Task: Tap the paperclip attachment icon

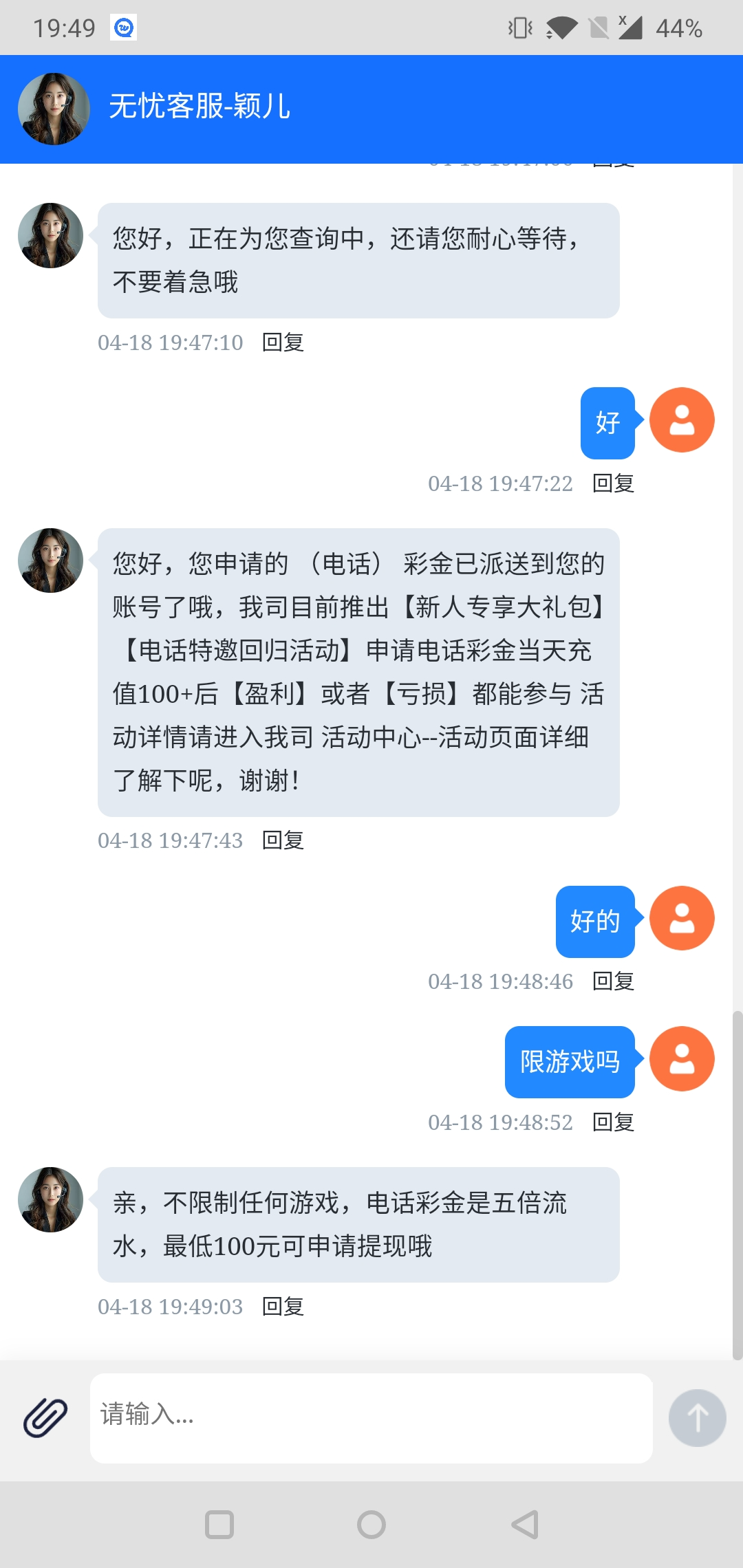Action: (x=45, y=1417)
